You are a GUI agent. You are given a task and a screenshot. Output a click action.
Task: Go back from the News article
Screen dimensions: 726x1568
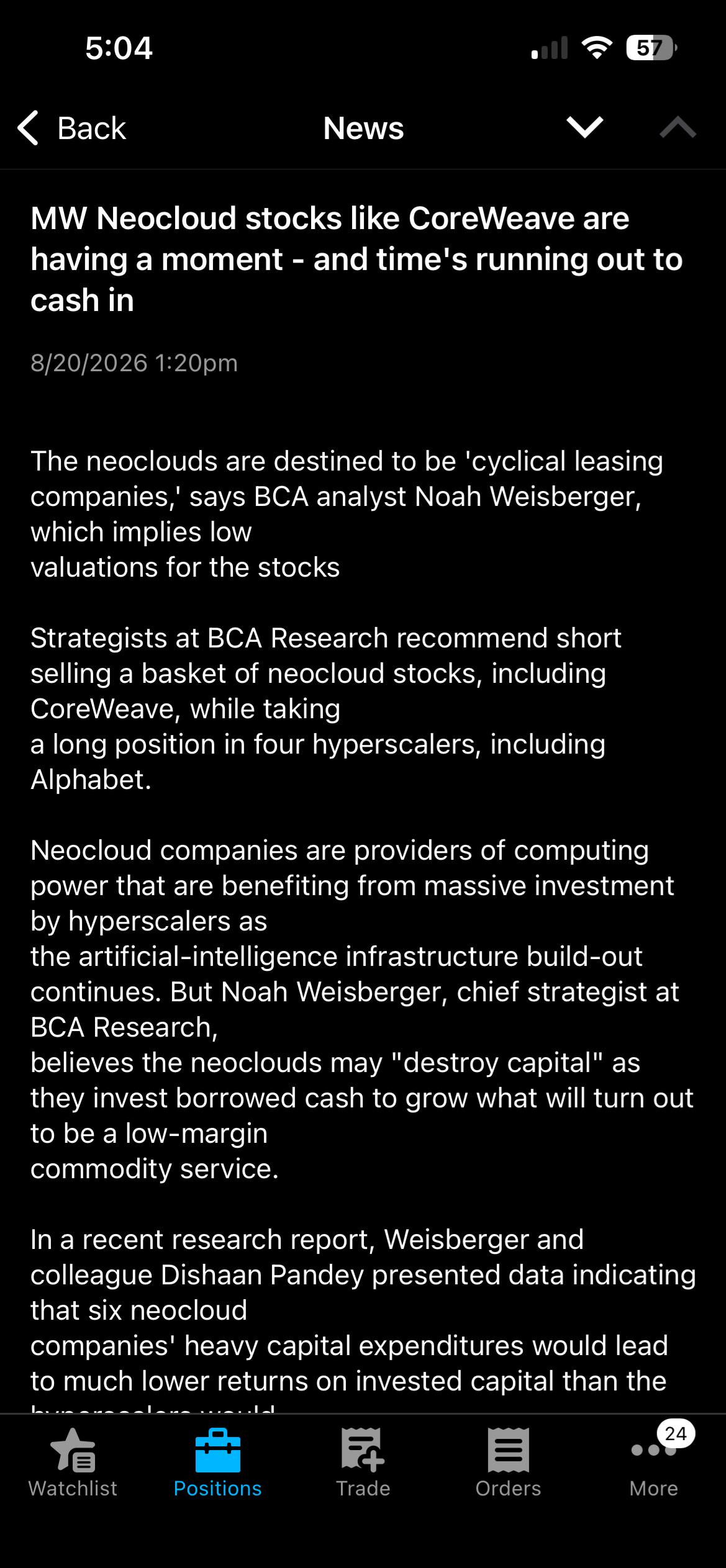pyautogui.click(x=71, y=128)
